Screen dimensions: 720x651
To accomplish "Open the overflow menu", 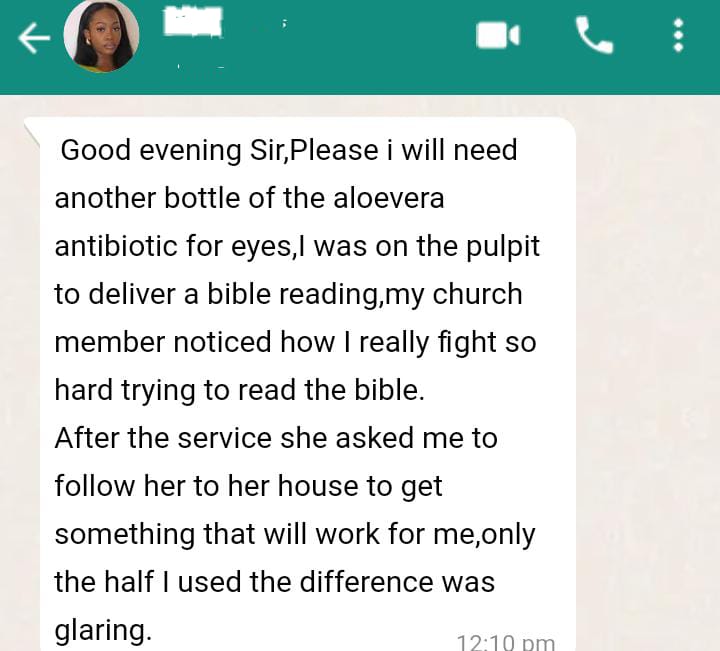I will [x=679, y=36].
